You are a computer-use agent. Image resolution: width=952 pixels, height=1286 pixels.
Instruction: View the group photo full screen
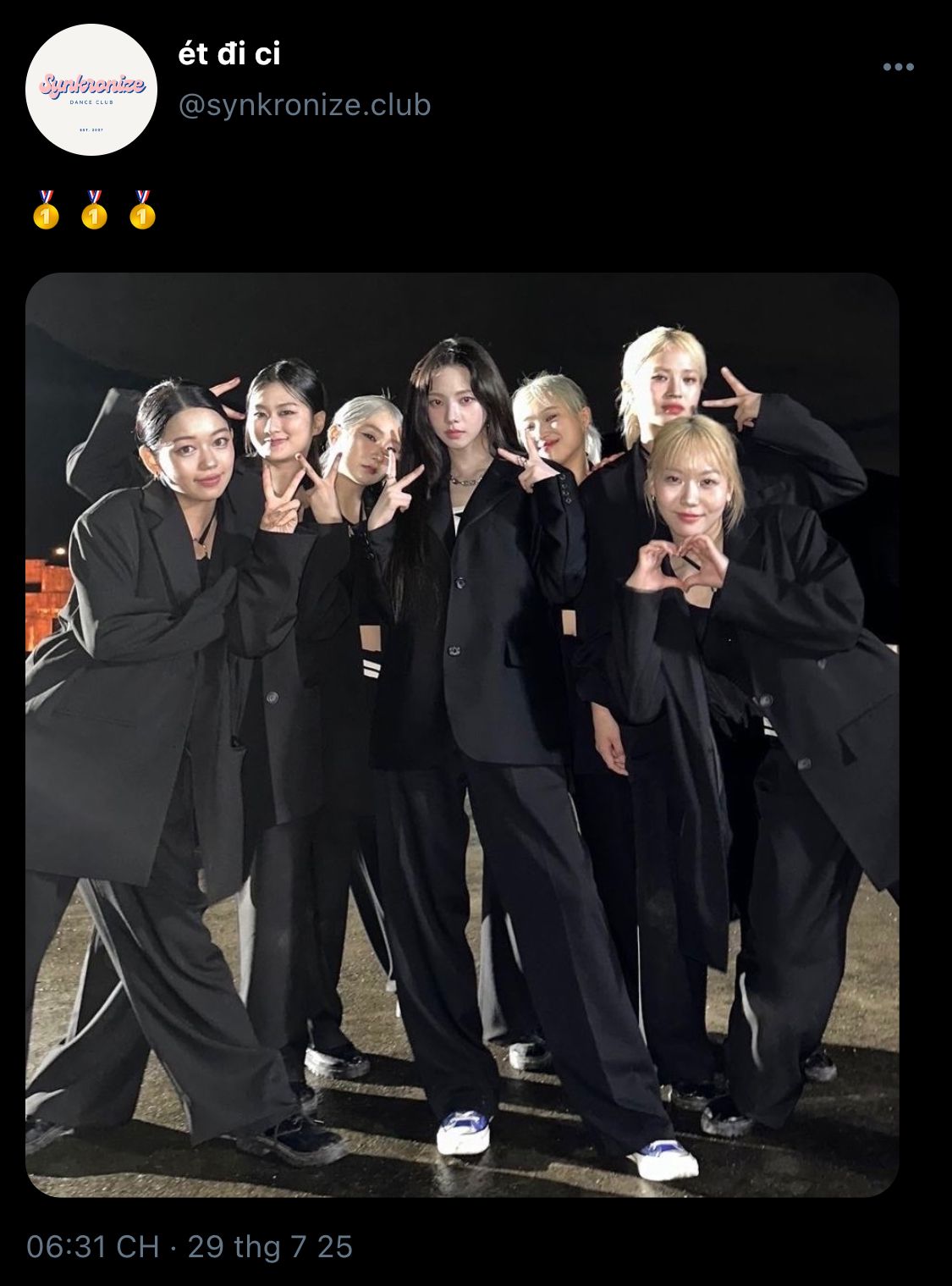[462, 735]
